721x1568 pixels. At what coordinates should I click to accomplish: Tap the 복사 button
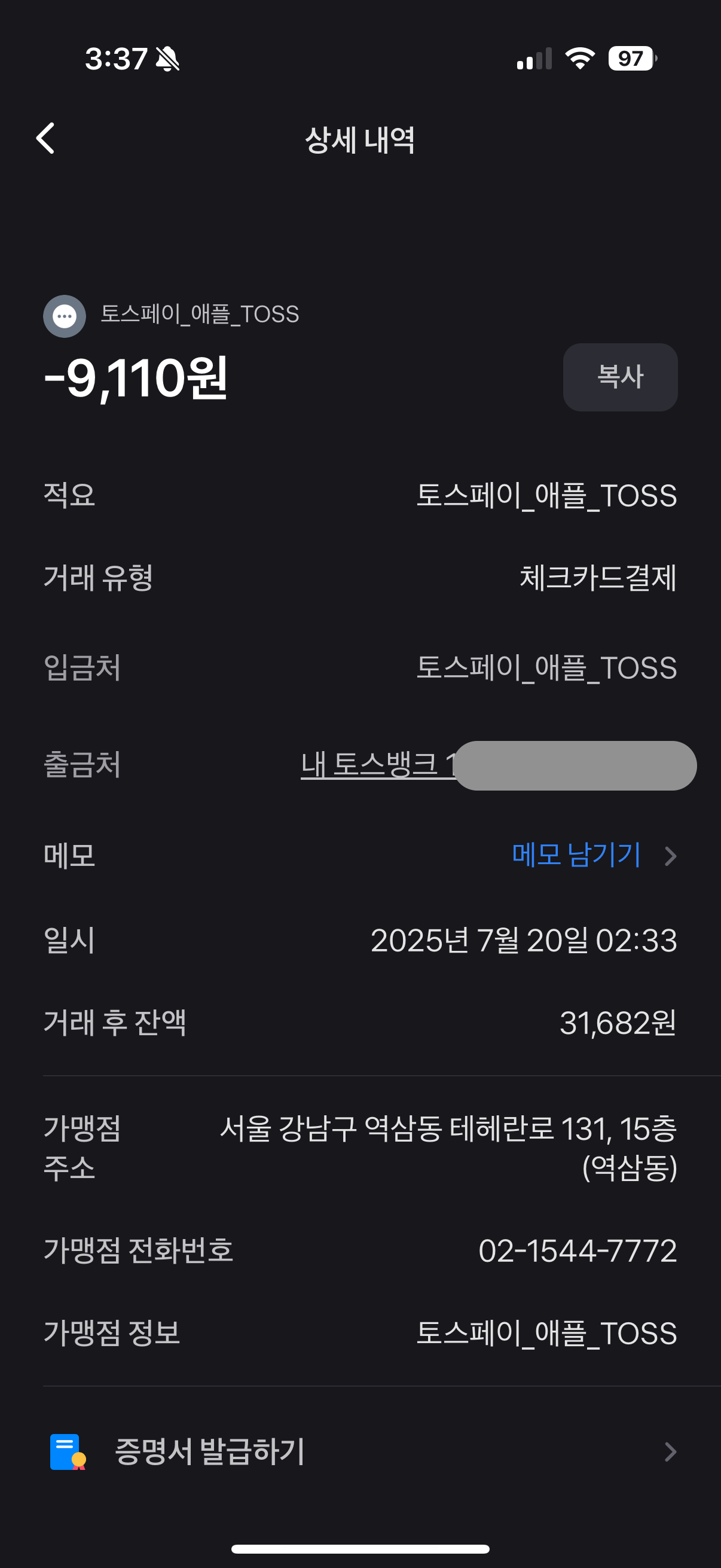[x=619, y=377]
